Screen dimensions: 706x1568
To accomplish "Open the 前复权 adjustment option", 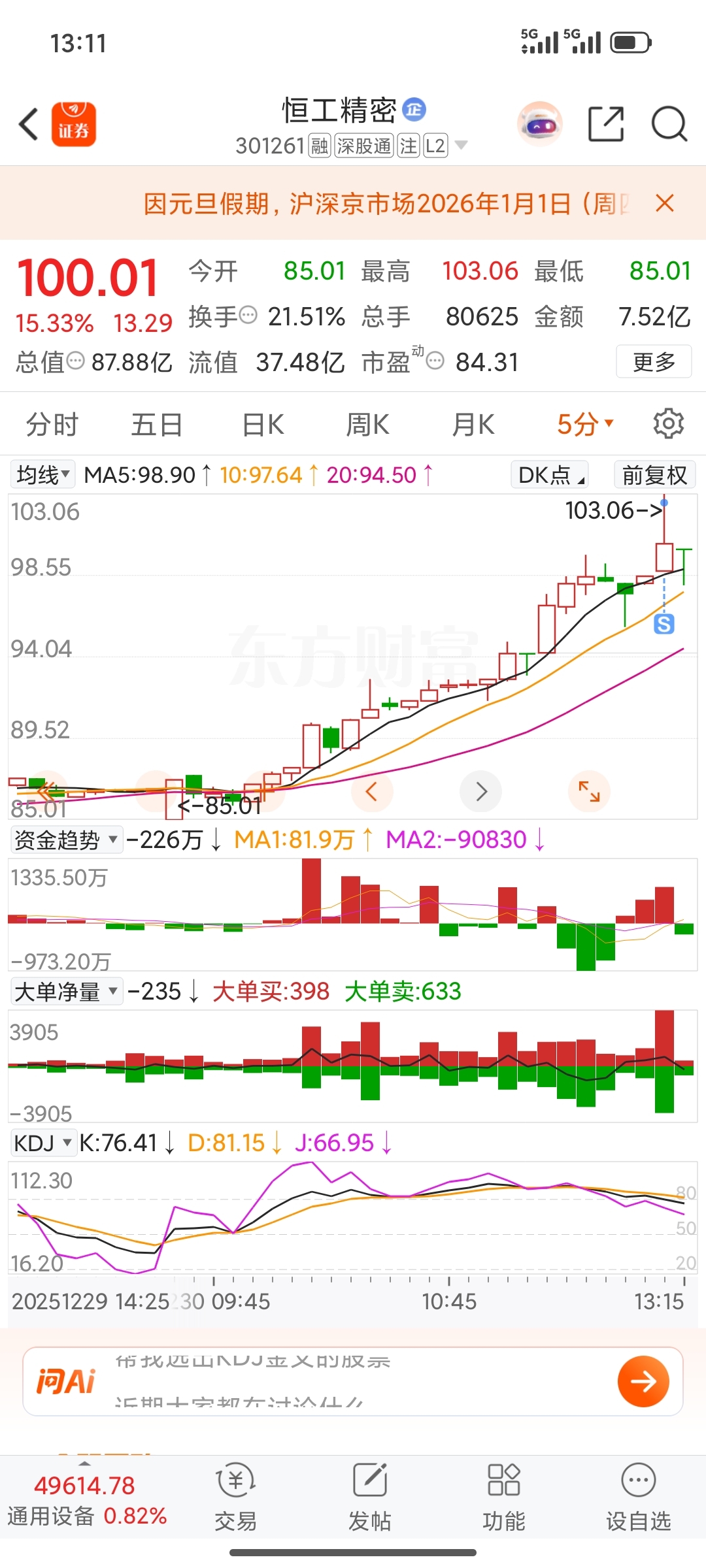I will (654, 474).
